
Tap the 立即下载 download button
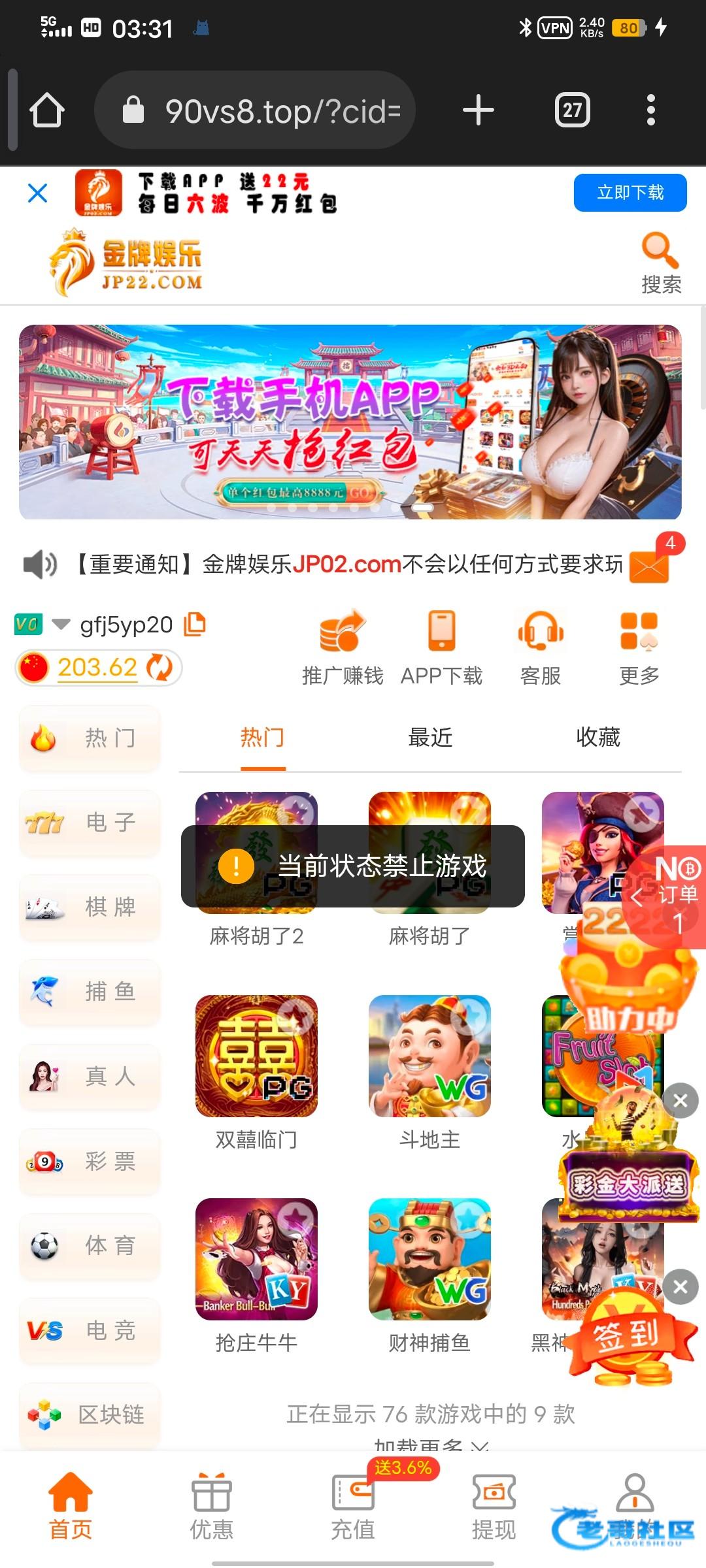tap(630, 193)
